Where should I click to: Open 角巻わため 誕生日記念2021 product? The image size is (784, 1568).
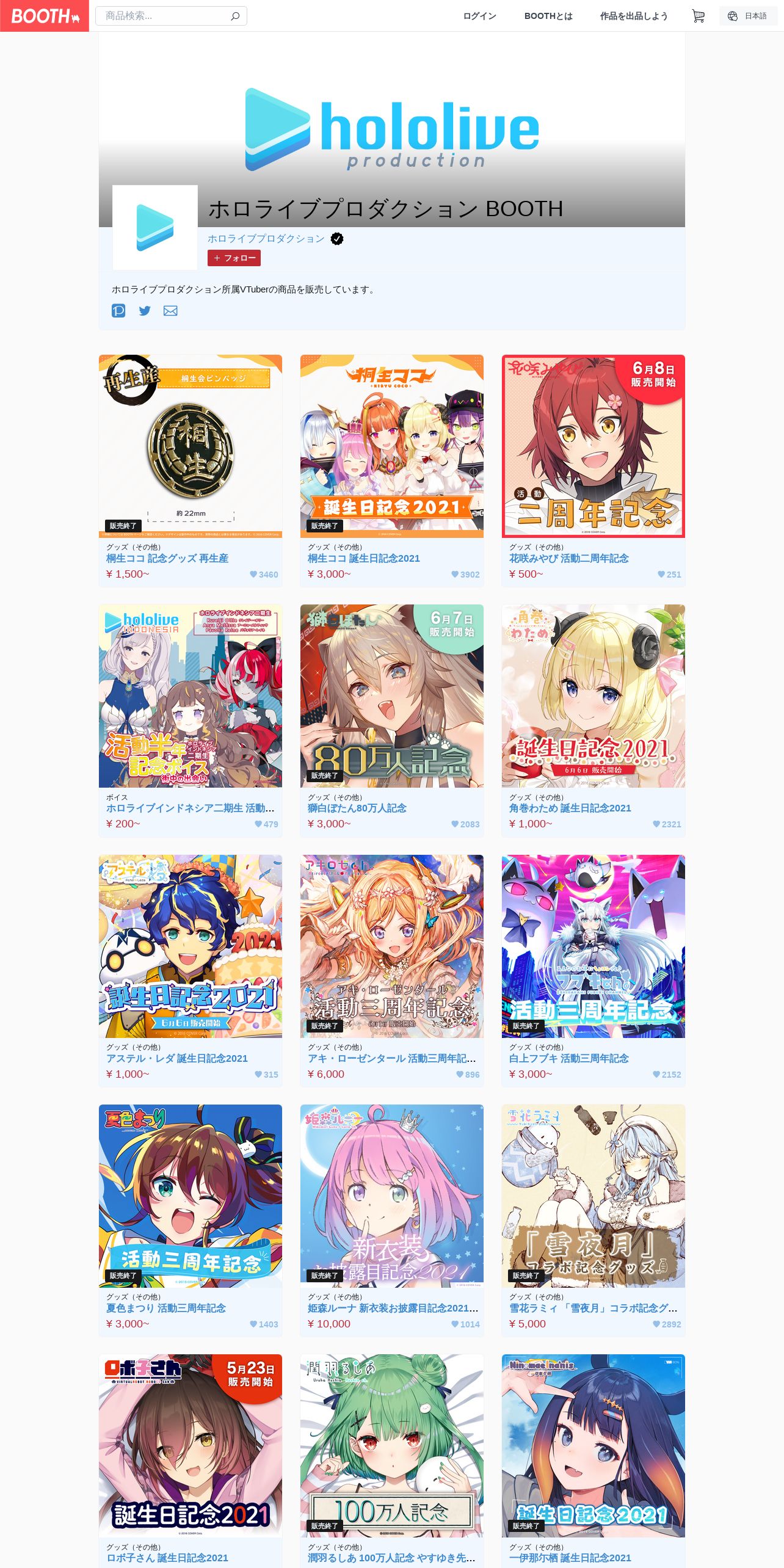point(570,808)
